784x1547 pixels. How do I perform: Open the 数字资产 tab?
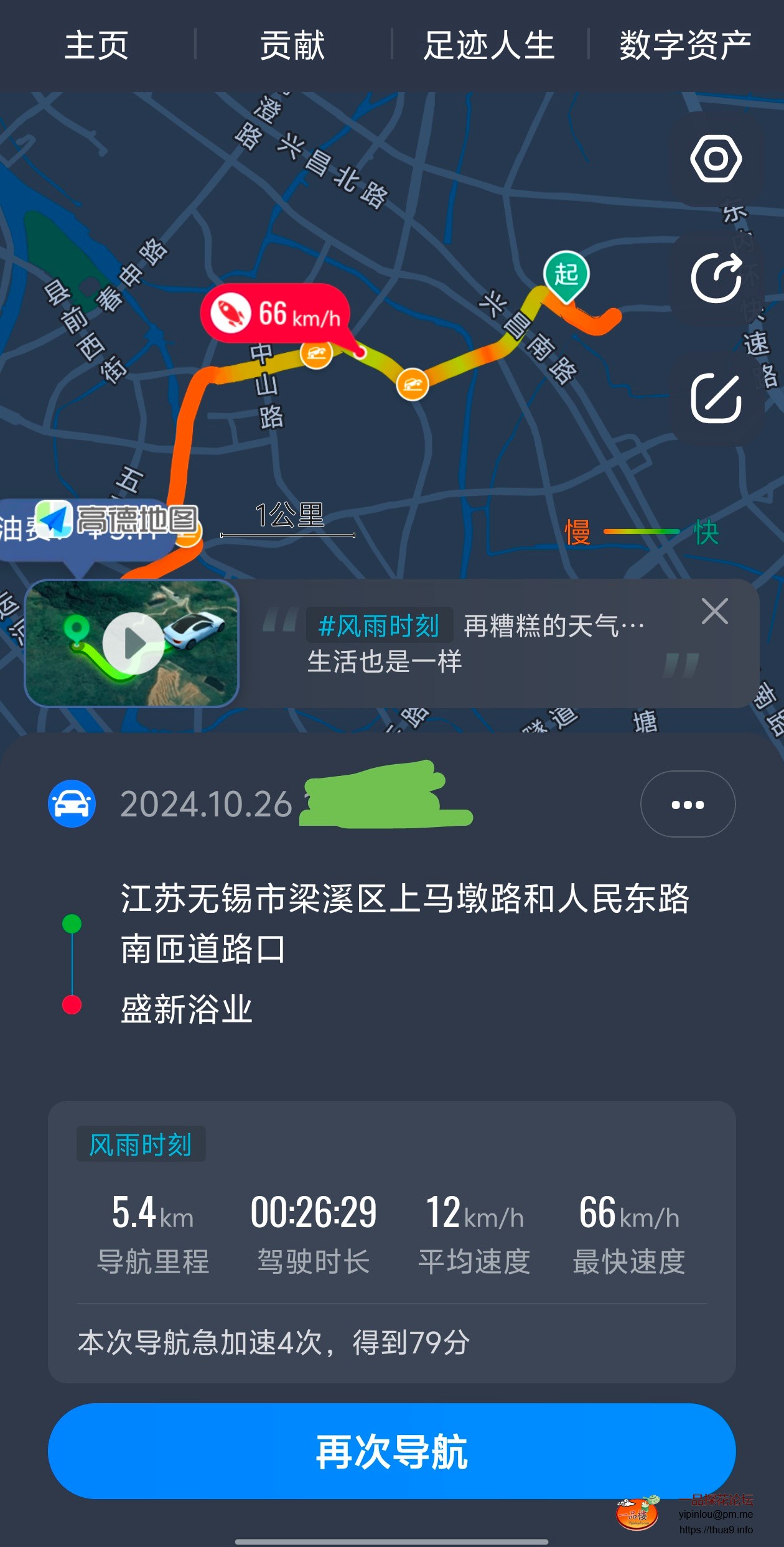(684, 45)
